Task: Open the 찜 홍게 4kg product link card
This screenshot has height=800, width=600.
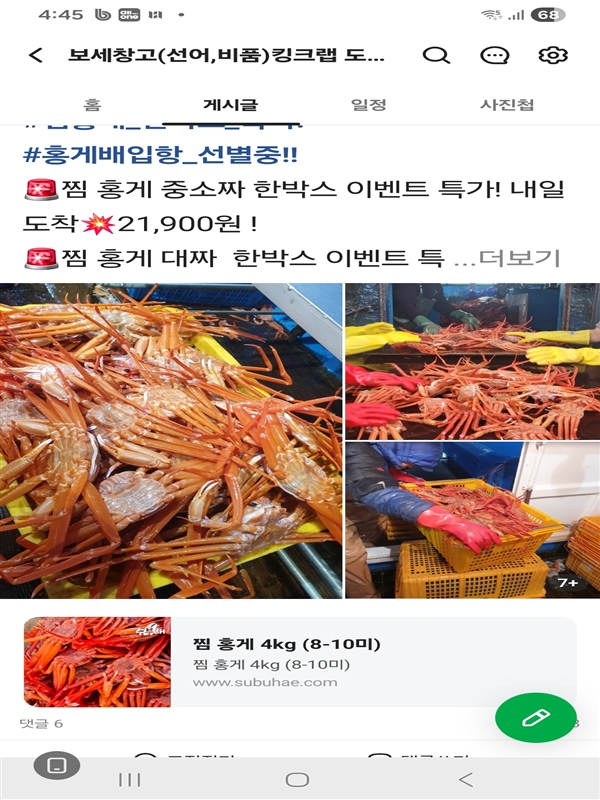Action: (300, 661)
